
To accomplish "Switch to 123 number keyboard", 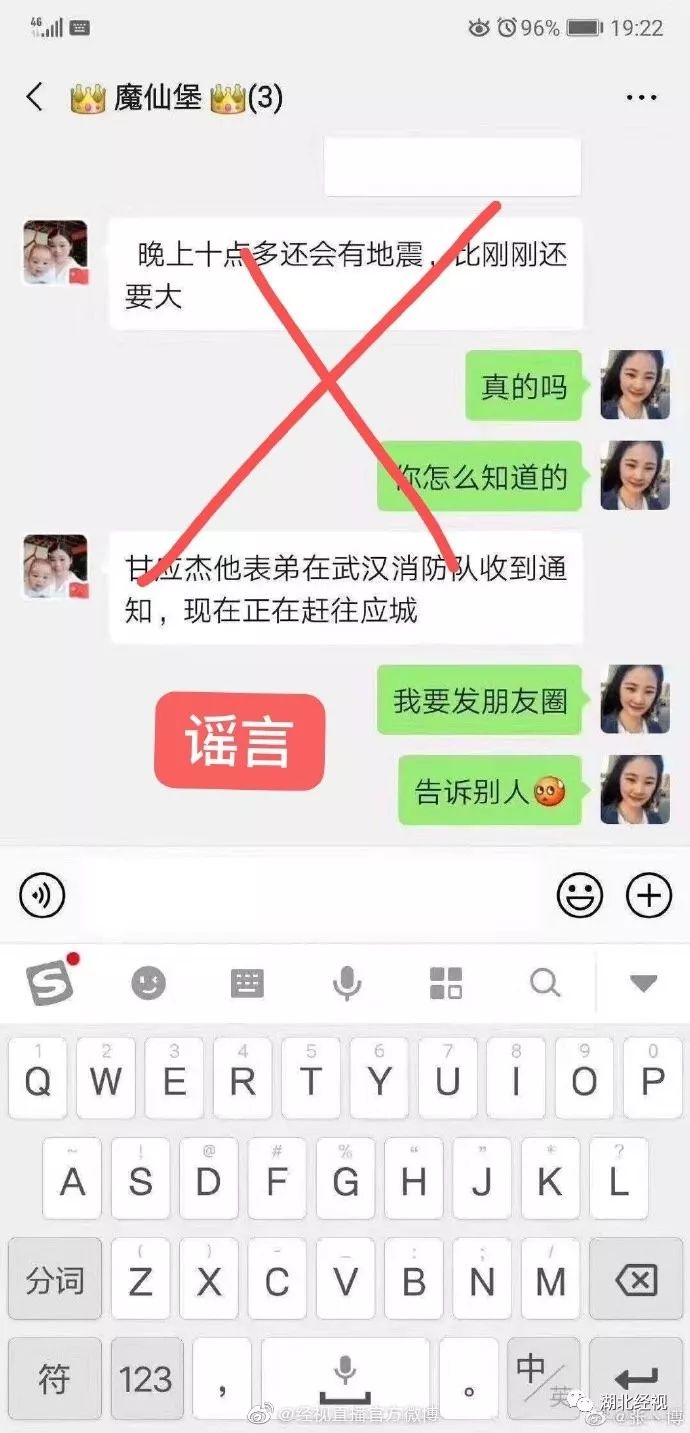I will pos(146,1380).
